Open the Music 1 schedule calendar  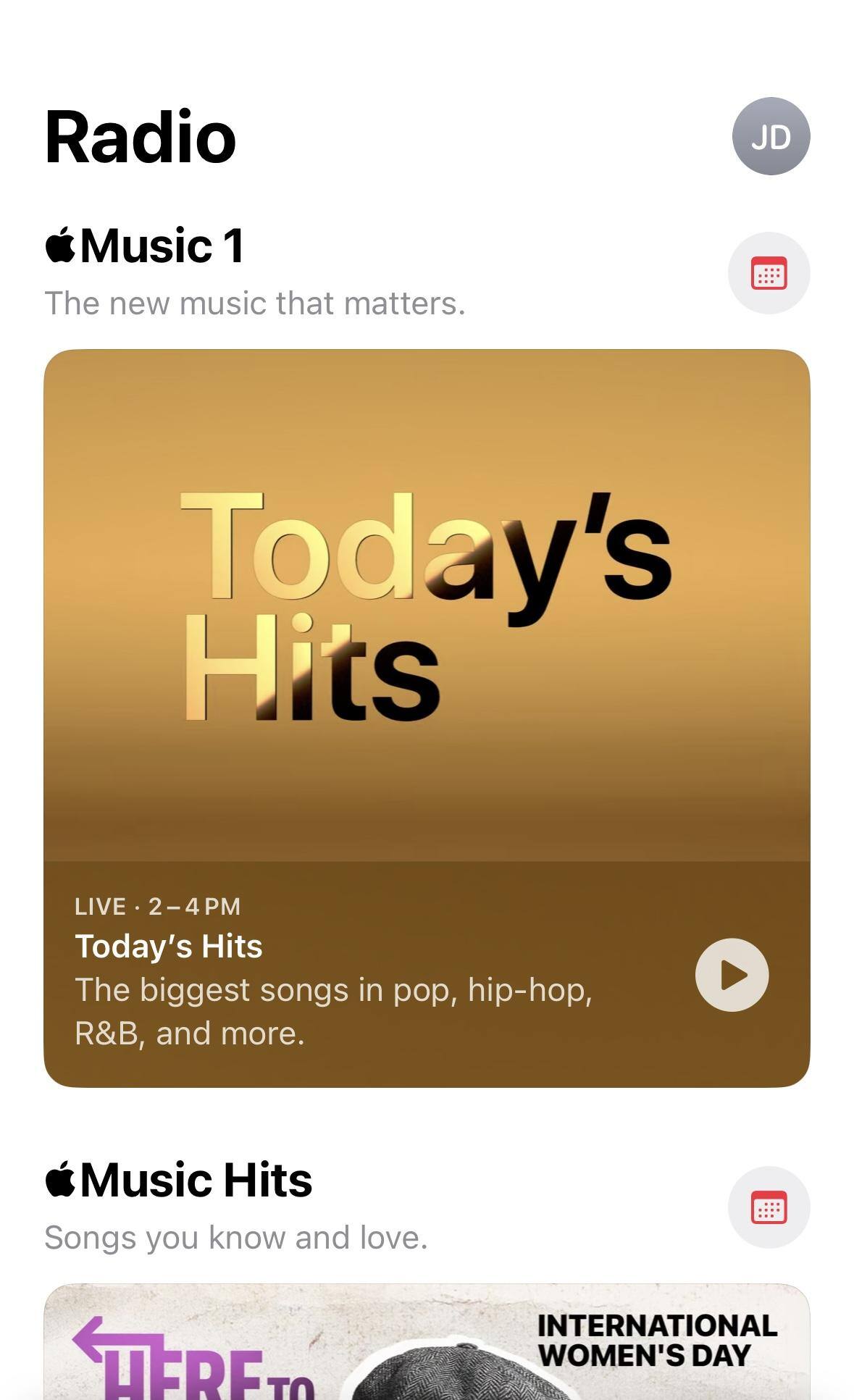(769, 274)
